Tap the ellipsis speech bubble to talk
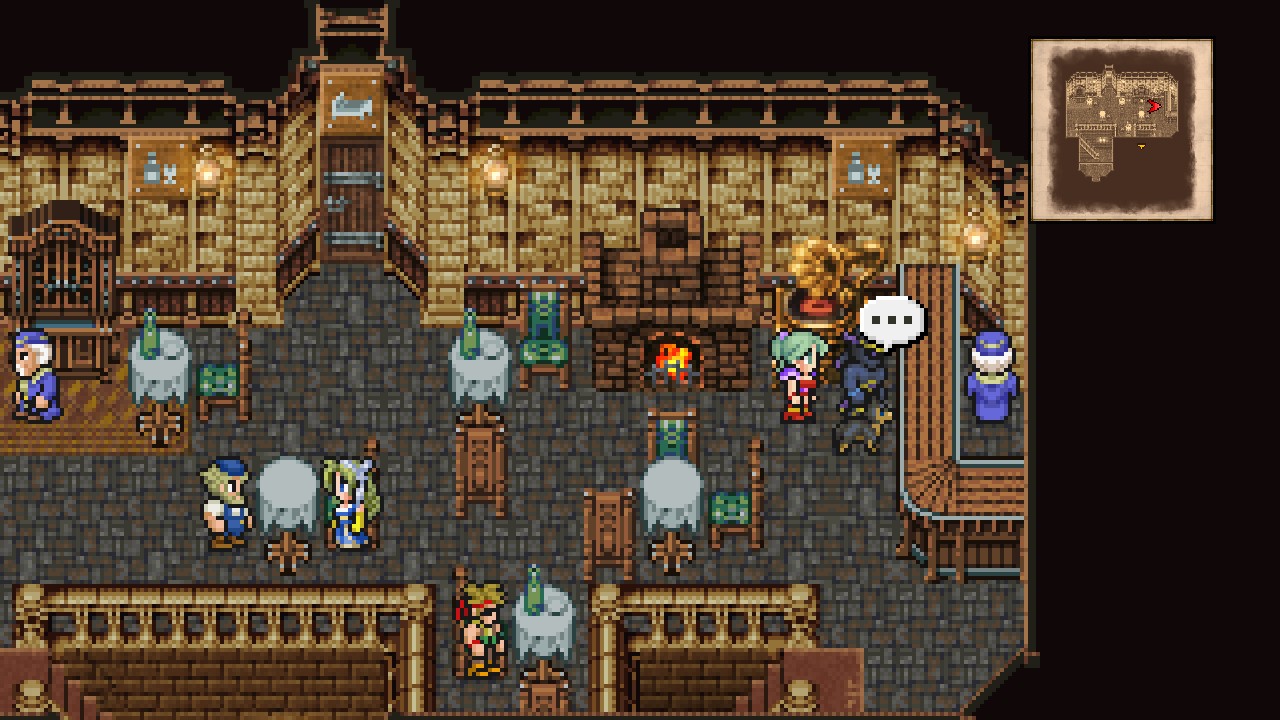Image resolution: width=1280 pixels, height=720 pixels. point(892,321)
